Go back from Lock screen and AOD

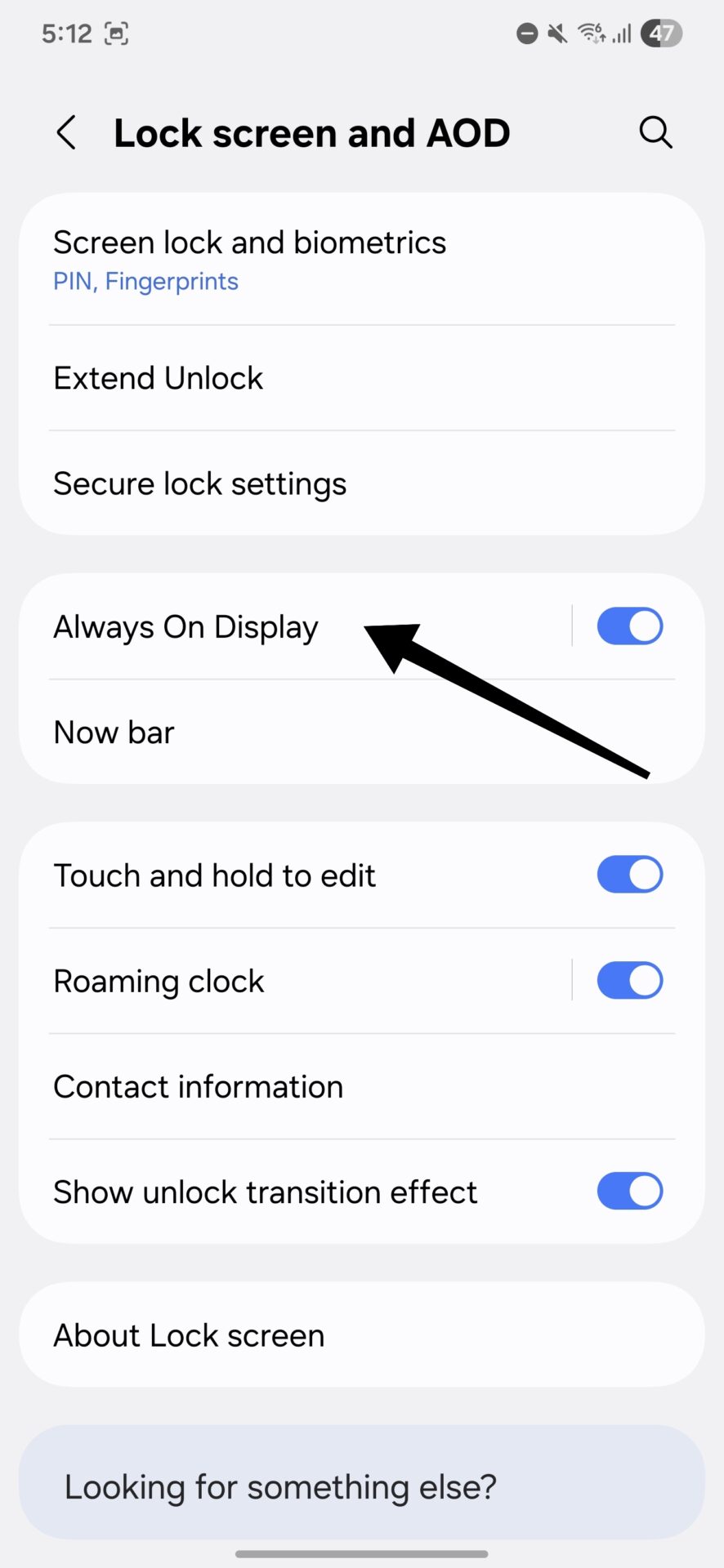click(x=66, y=132)
